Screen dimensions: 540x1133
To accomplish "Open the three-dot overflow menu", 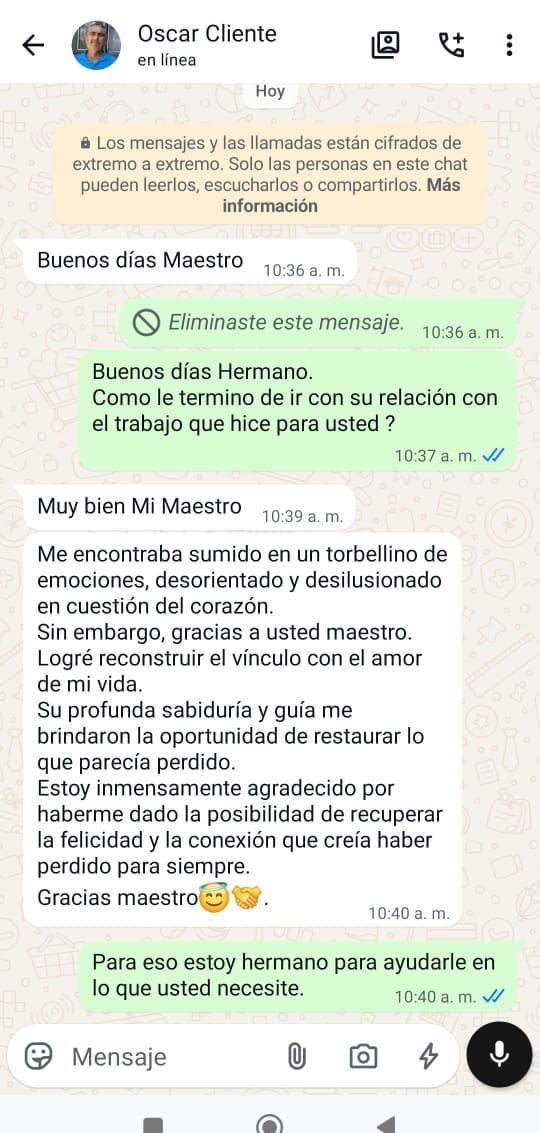I will (x=509, y=46).
